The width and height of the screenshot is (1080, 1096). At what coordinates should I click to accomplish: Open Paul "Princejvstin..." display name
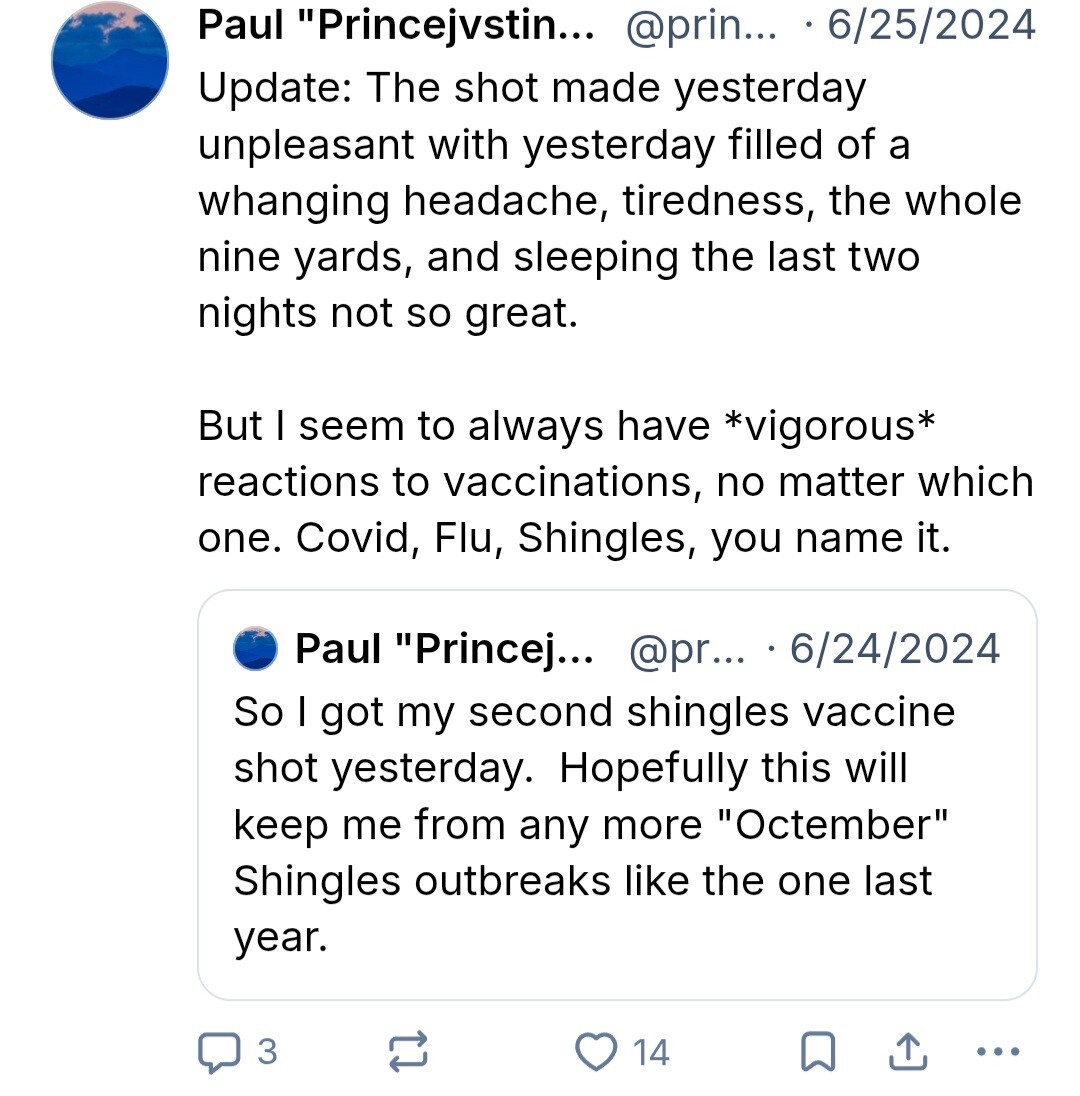395,25
